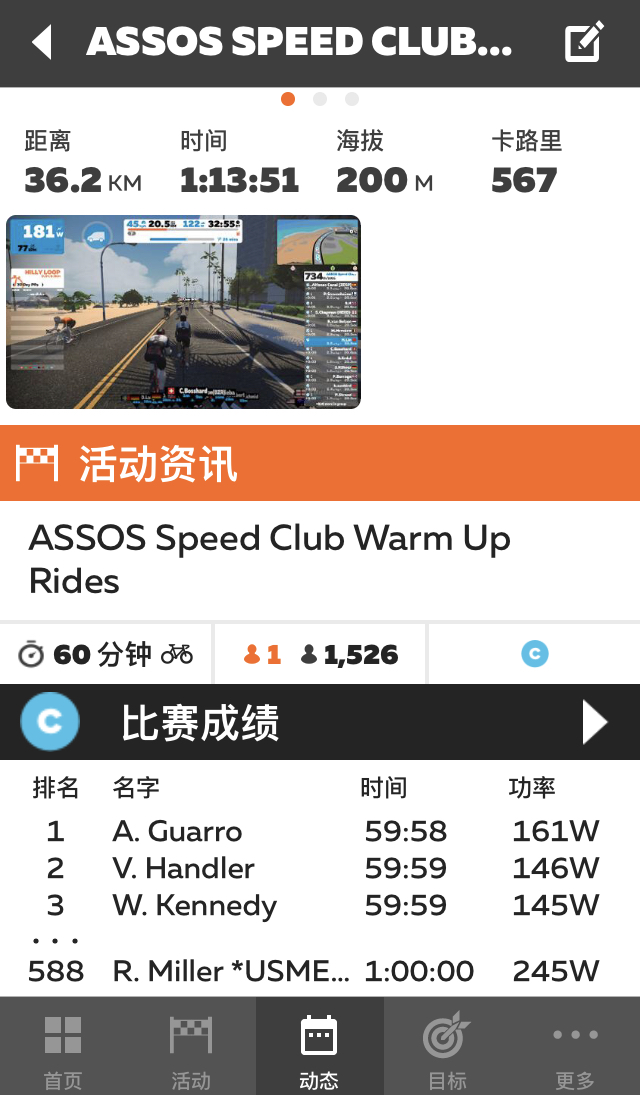Open the 目标 tab
The image size is (640, 1095).
[x=447, y=1048]
